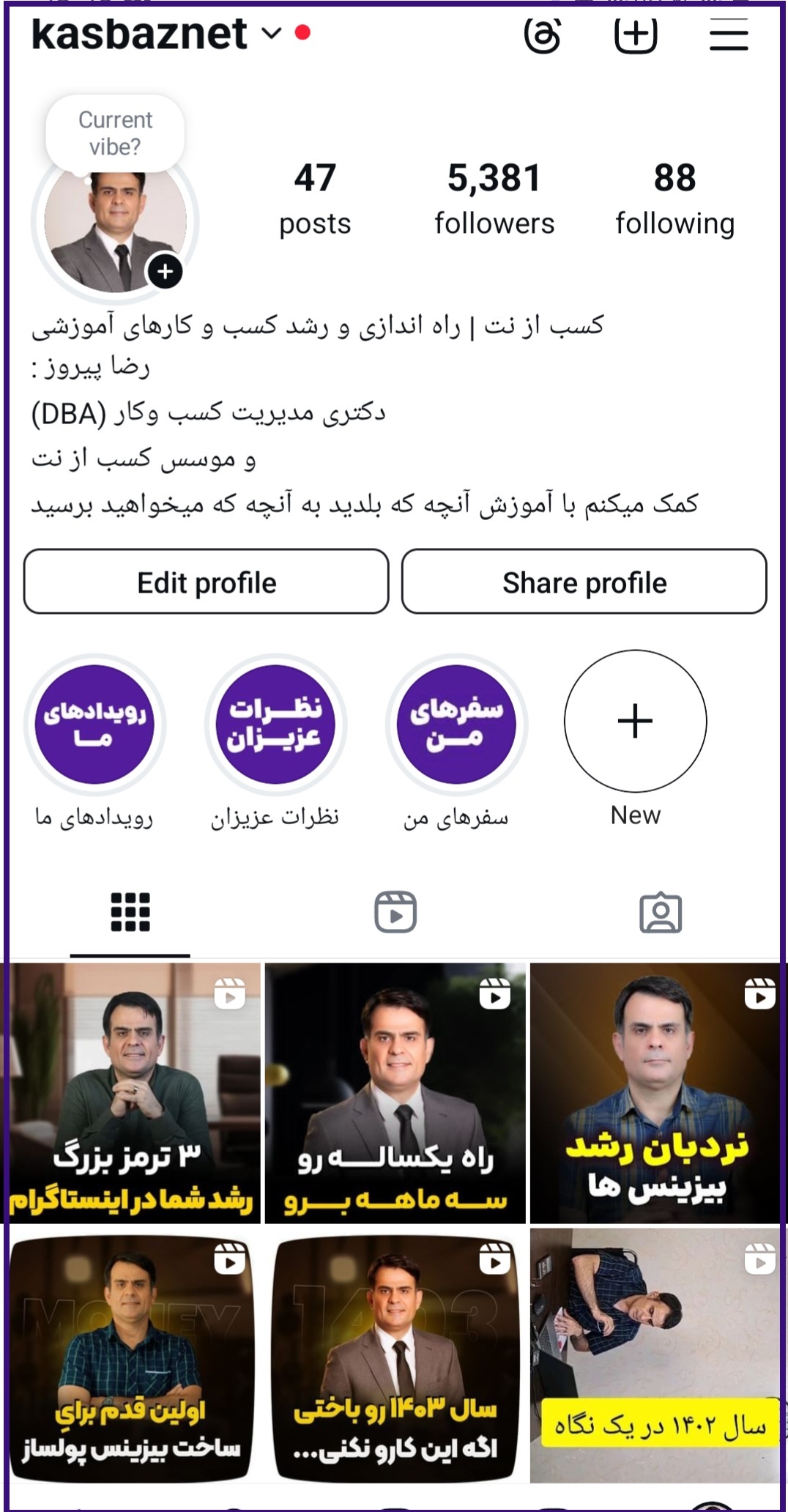The height and width of the screenshot is (1512, 788).
Task: Switch to the Reels tab
Action: [395, 912]
